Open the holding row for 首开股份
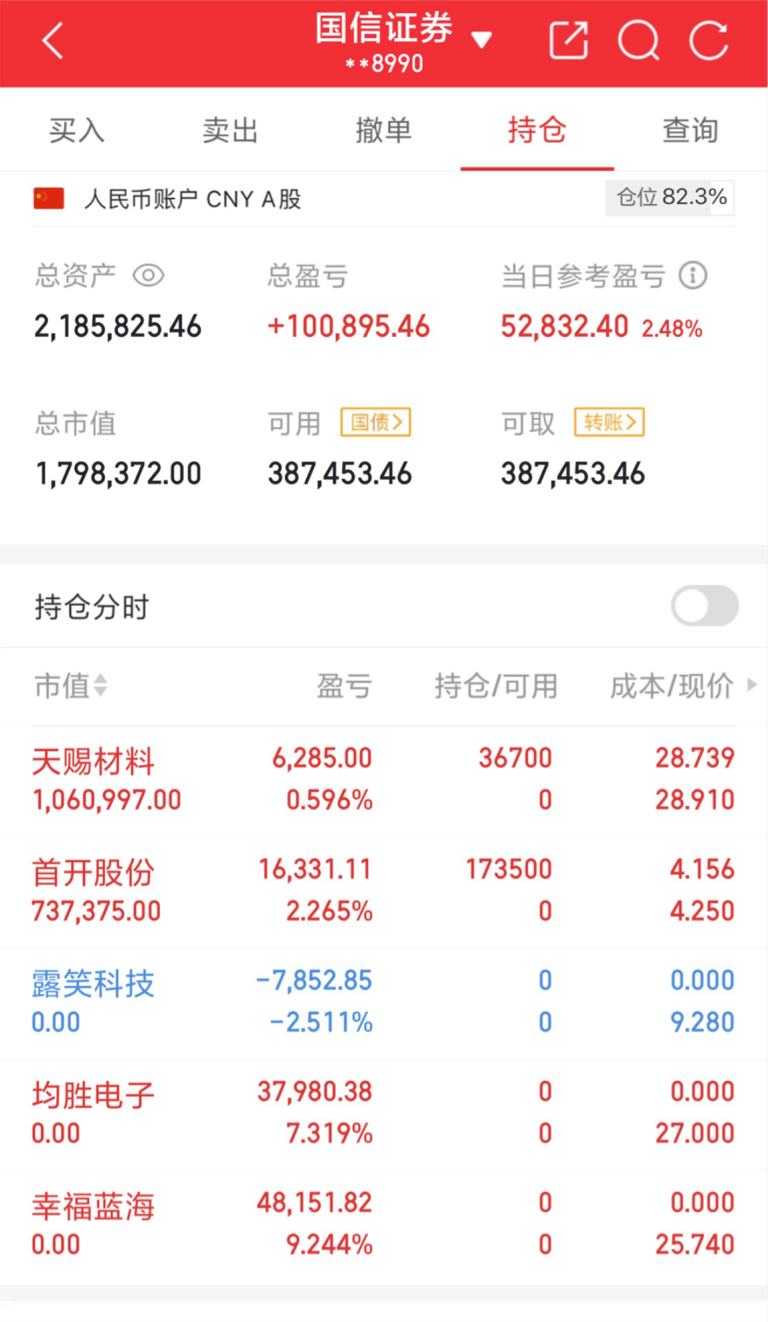 [x=91, y=871]
